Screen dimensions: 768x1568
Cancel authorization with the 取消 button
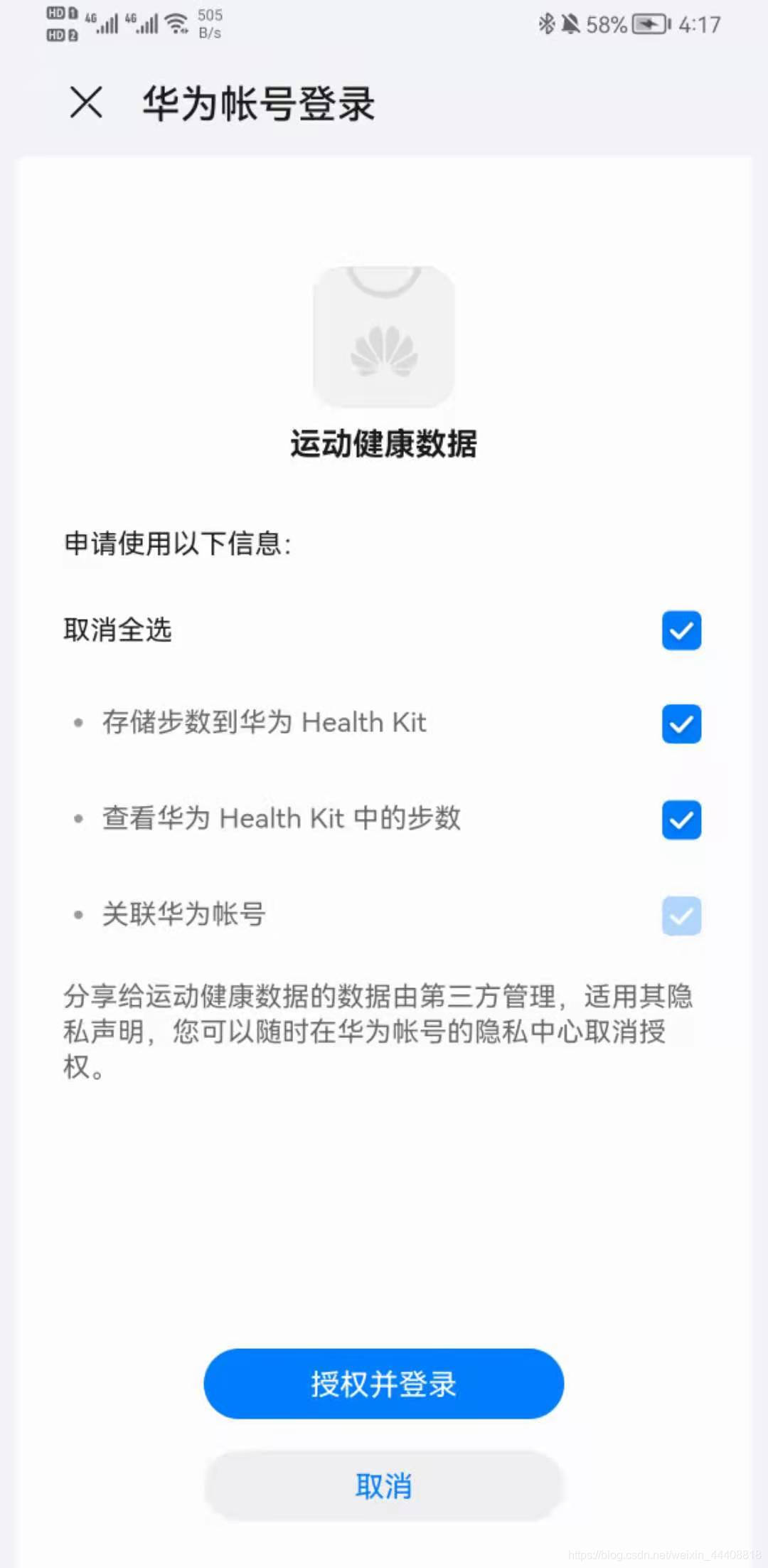click(x=384, y=1486)
